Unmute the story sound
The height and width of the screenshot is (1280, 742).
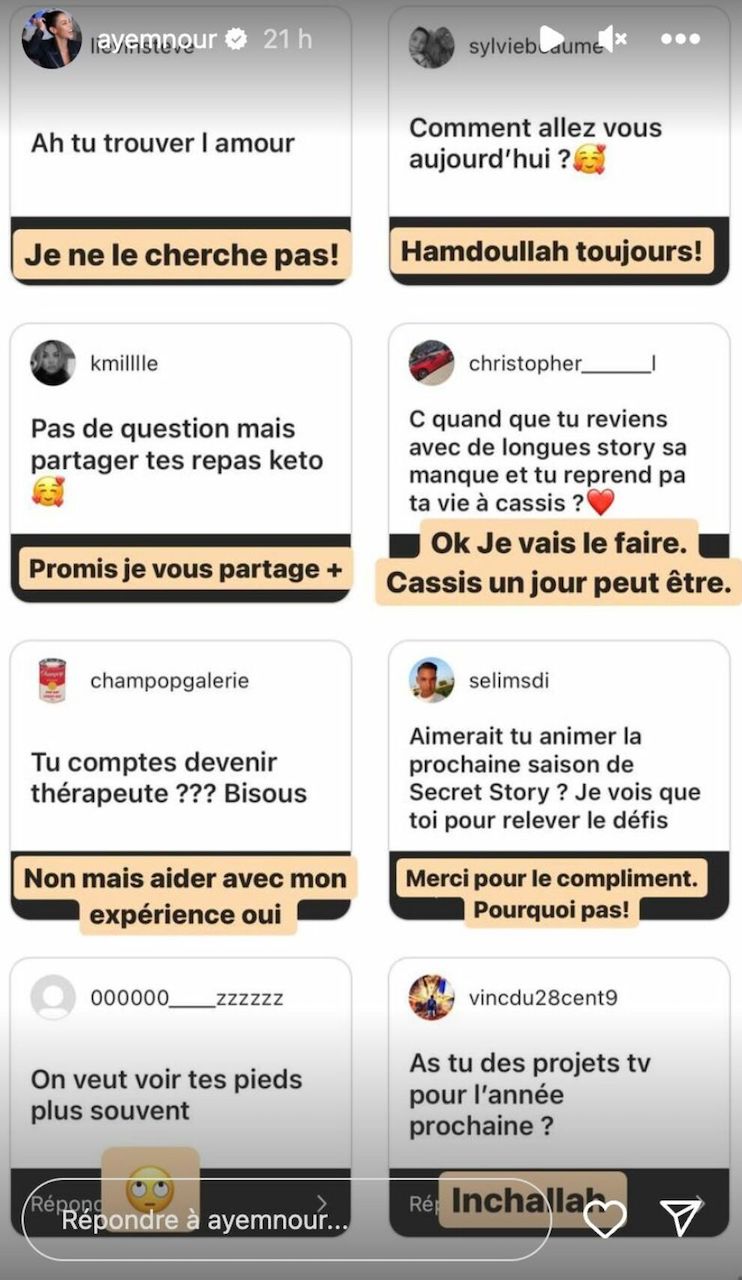coord(612,39)
